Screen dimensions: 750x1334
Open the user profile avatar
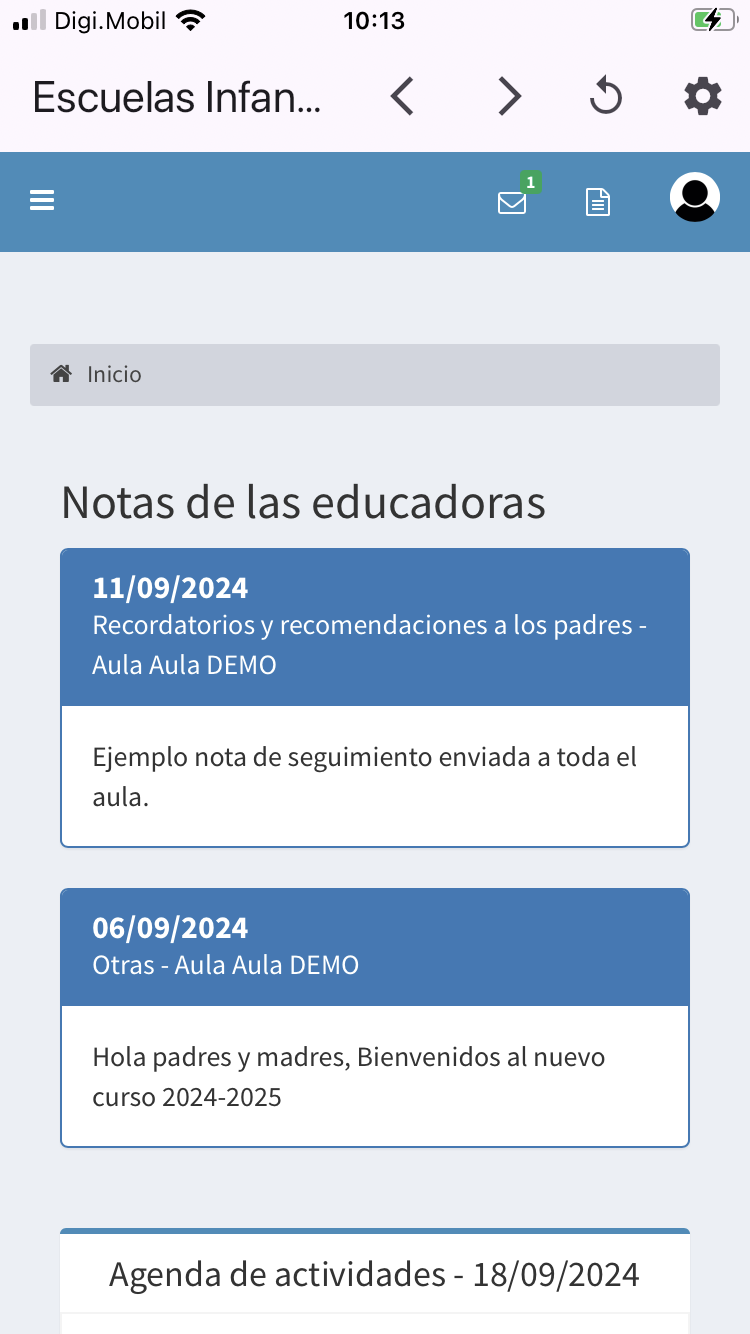694,198
